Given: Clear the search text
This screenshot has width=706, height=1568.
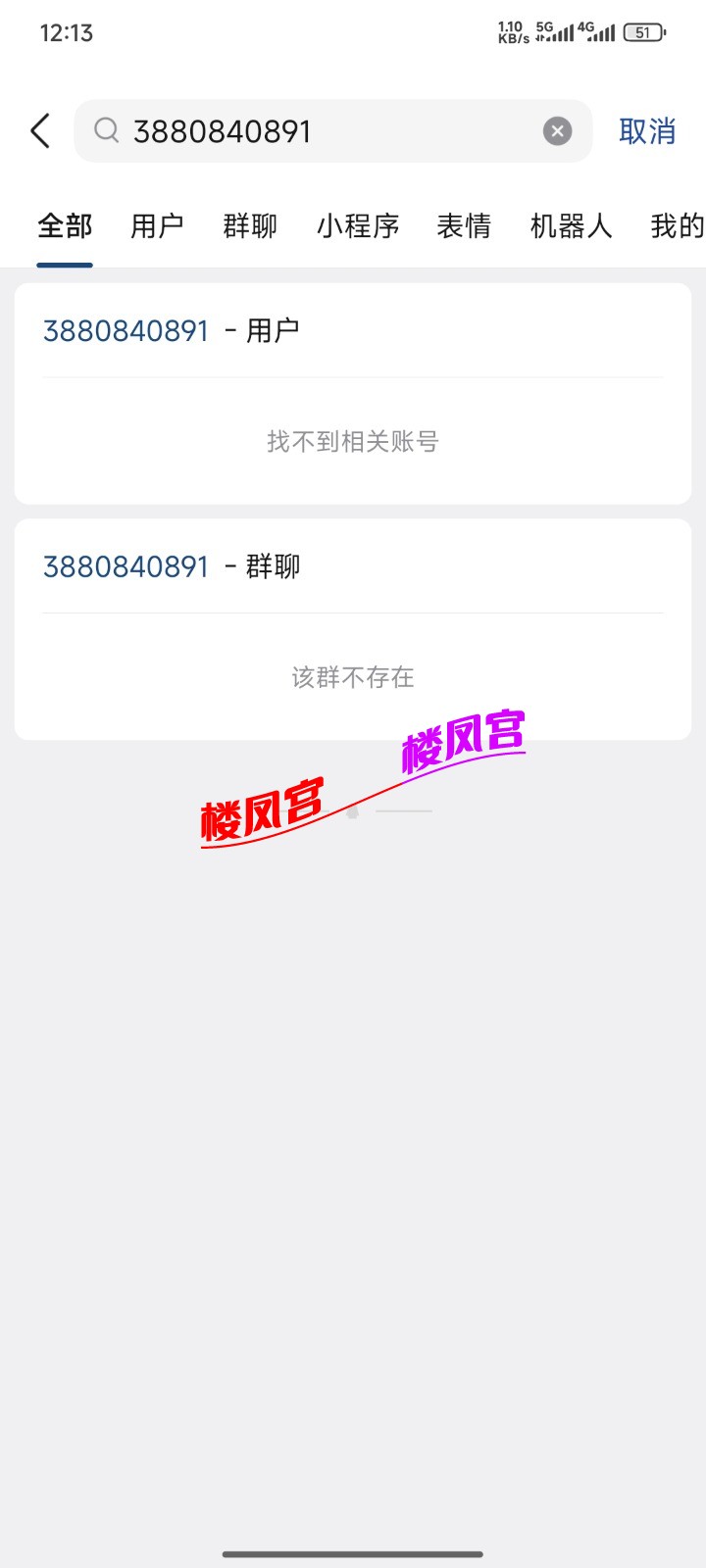Looking at the screenshot, I should coord(557,131).
